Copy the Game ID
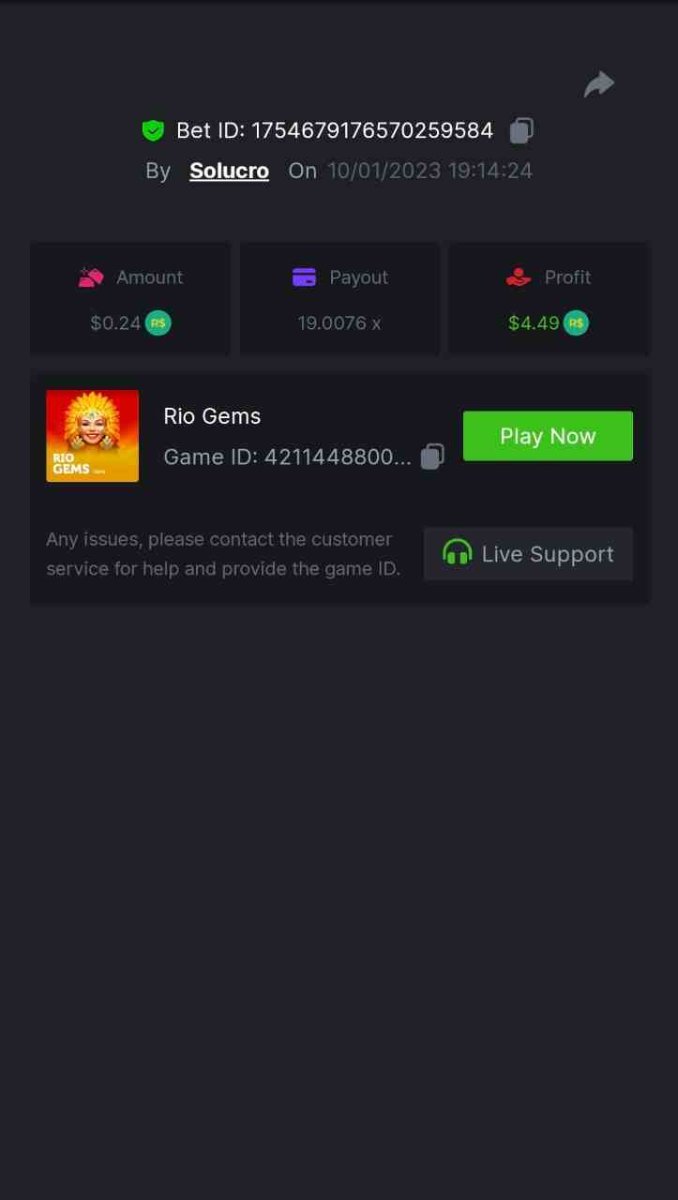678x1200 pixels. coord(432,457)
